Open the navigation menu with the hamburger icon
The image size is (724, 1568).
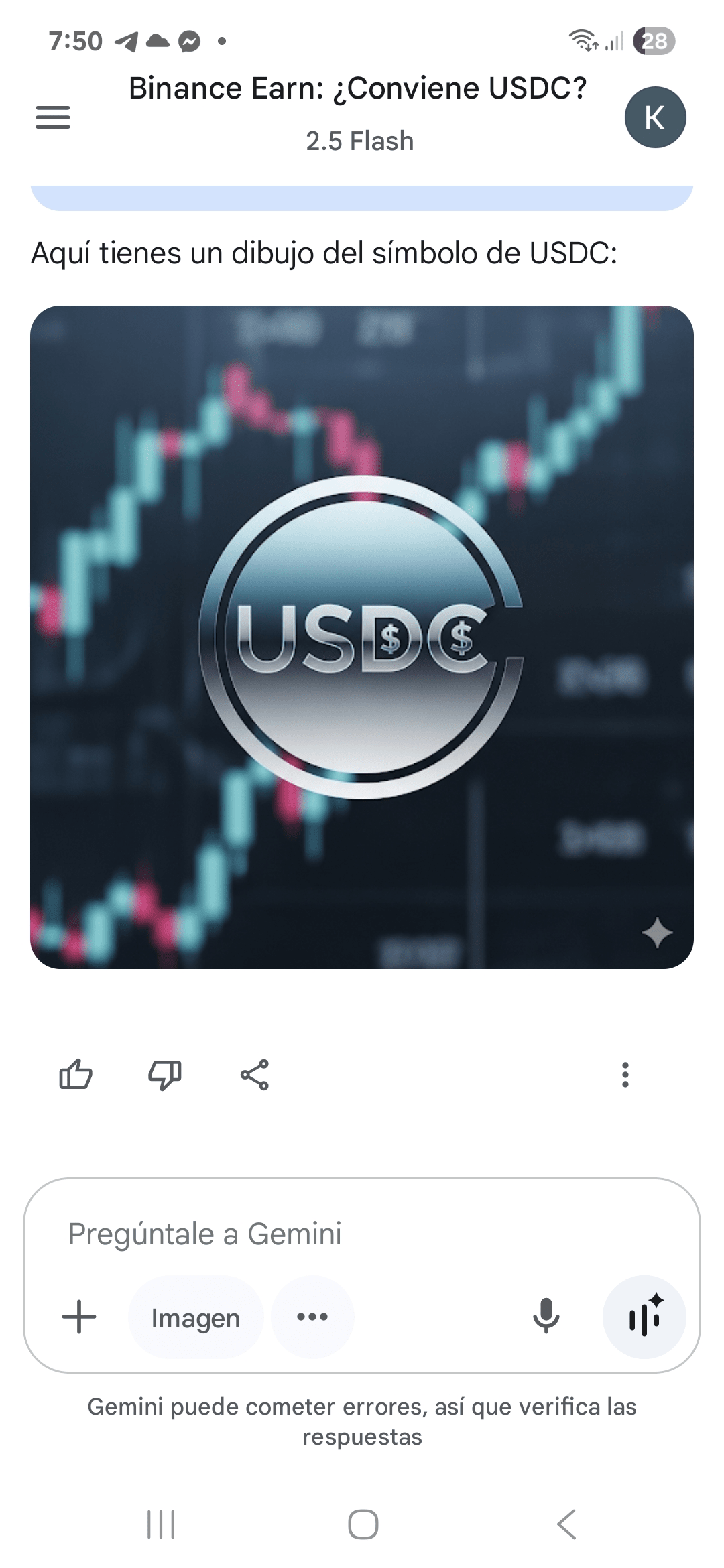tap(53, 116)
